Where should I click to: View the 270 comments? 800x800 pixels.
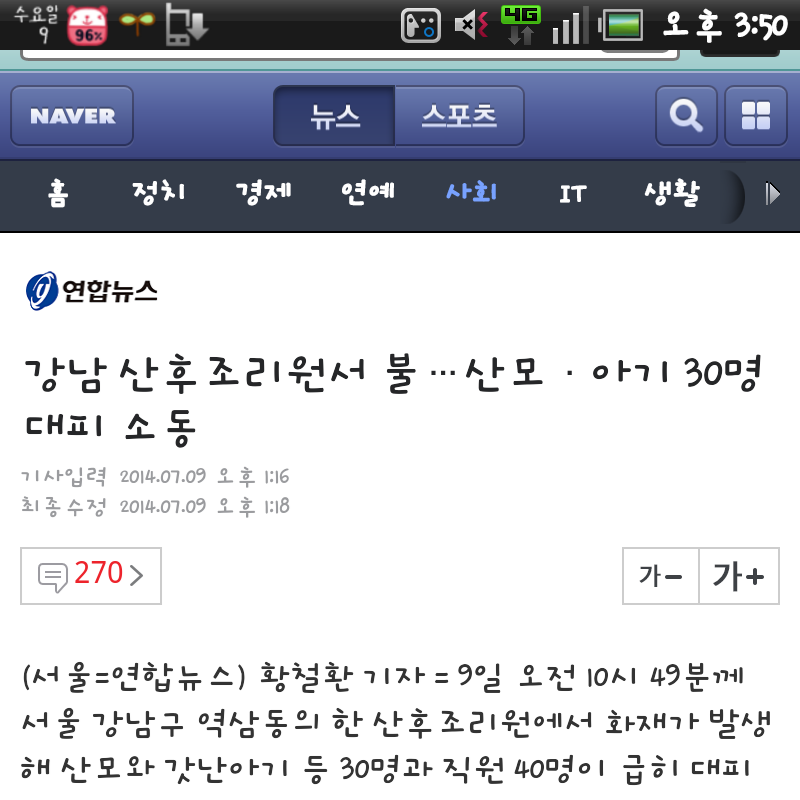(91, 575)
